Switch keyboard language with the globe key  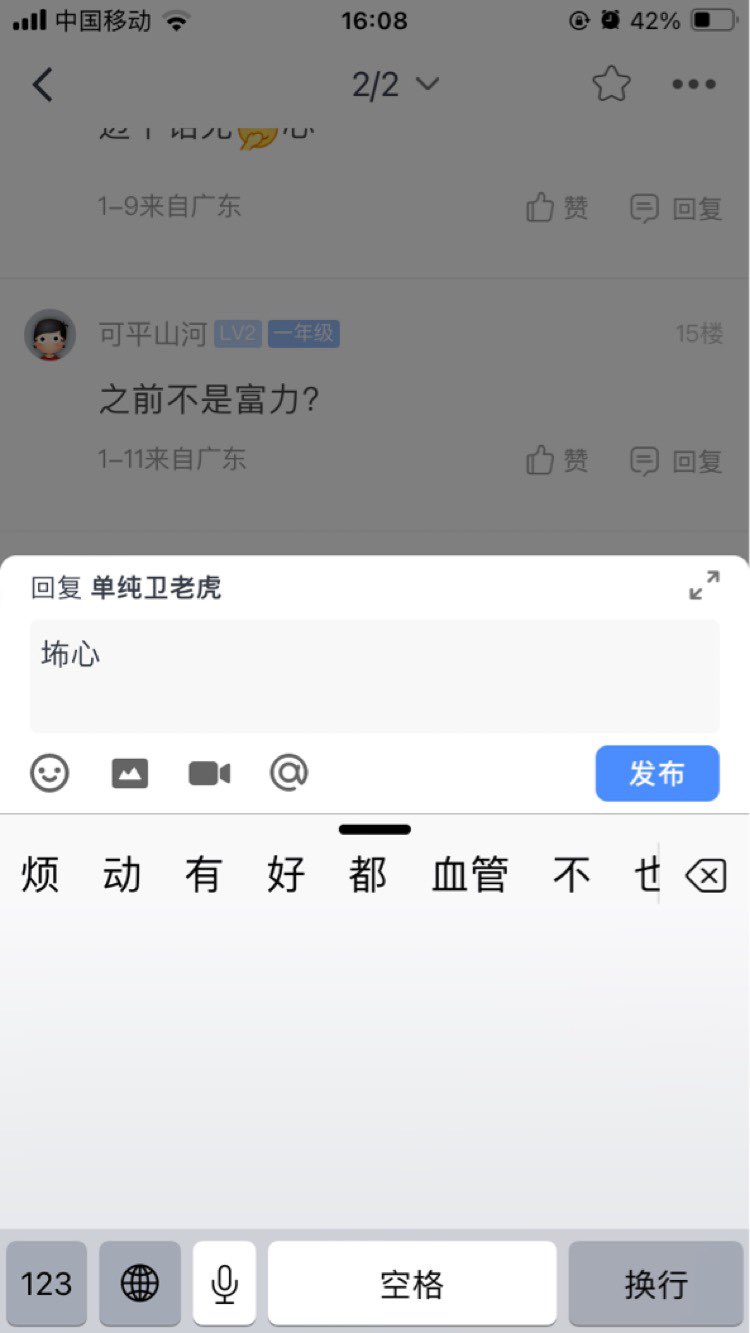point(140,1283)
